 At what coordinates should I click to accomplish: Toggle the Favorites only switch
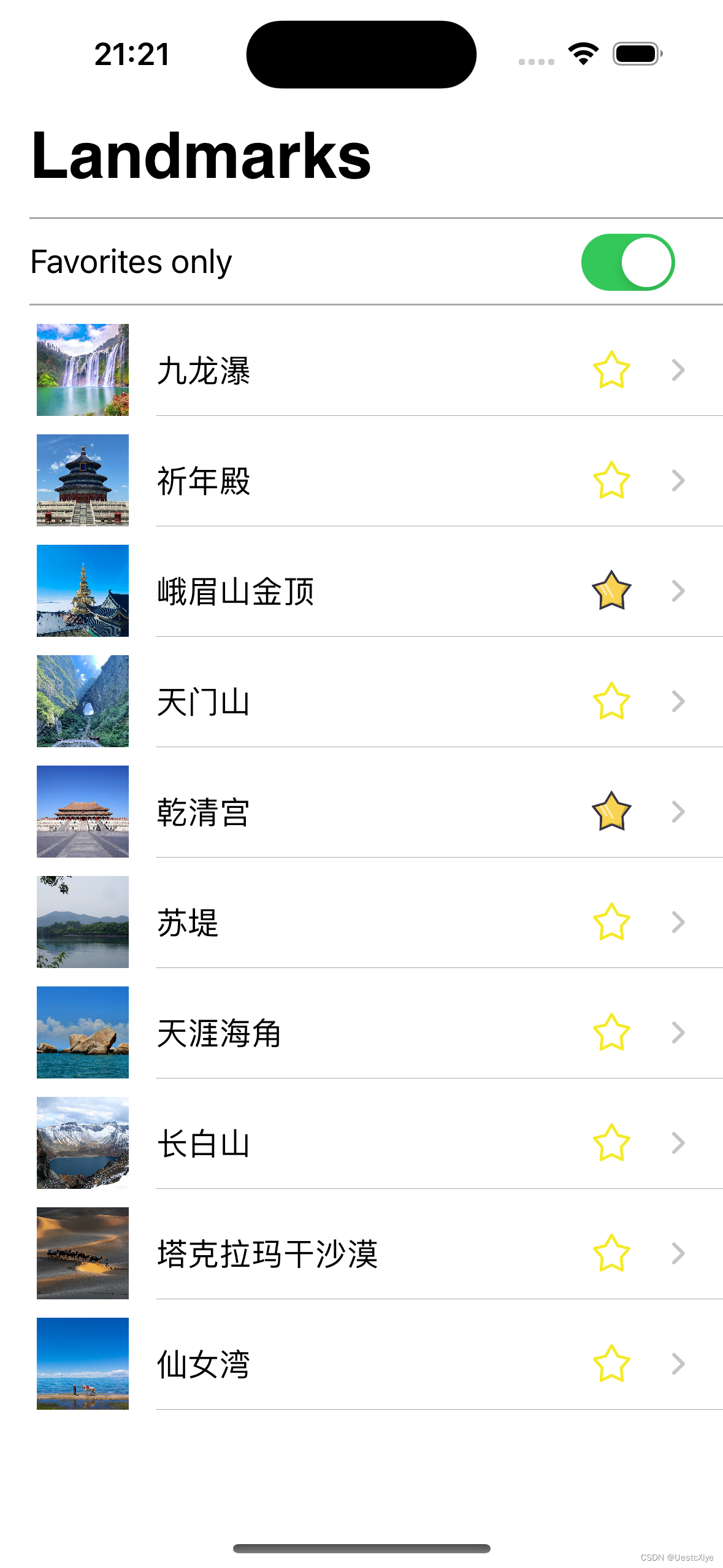tap(627, 262)
